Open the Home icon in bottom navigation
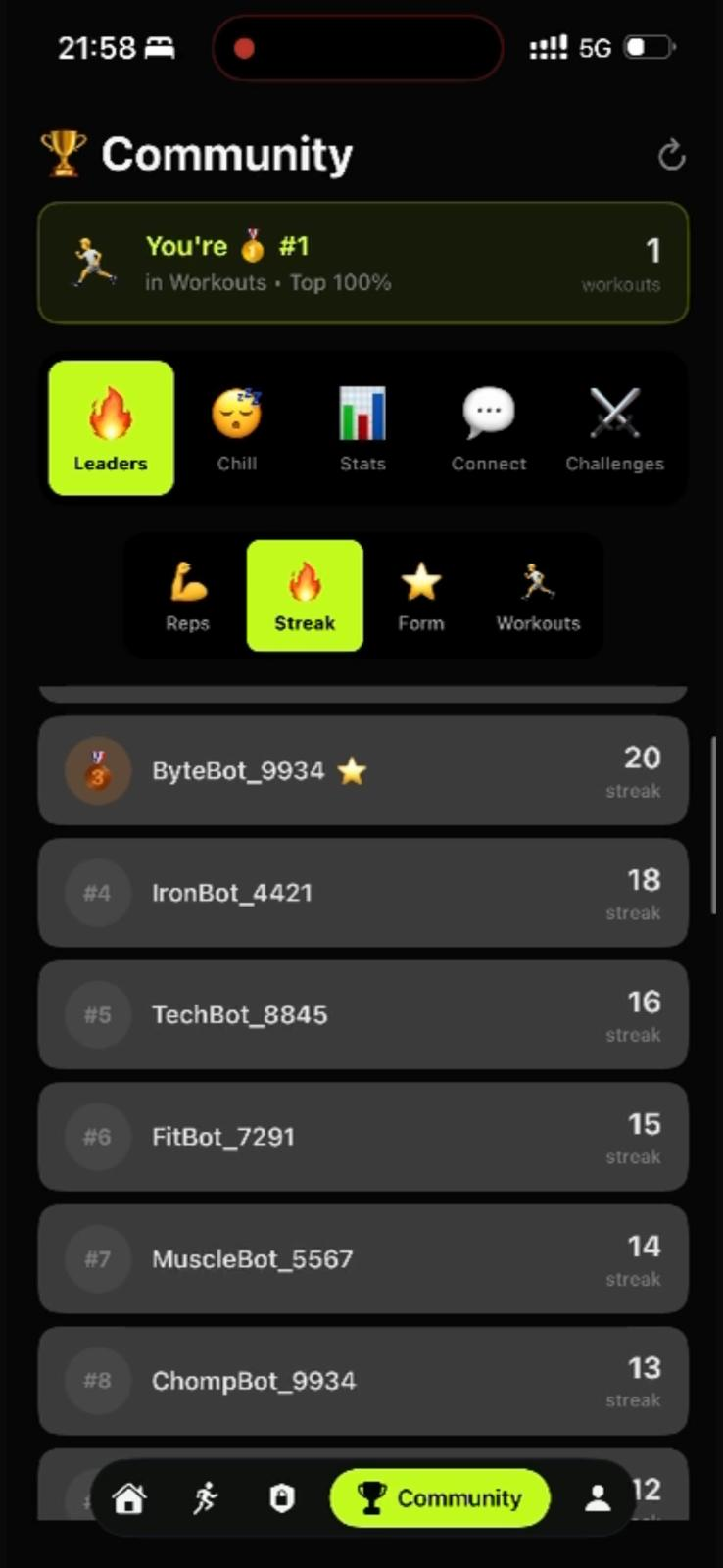723x1568 pixels. [x=130, y=1497]
